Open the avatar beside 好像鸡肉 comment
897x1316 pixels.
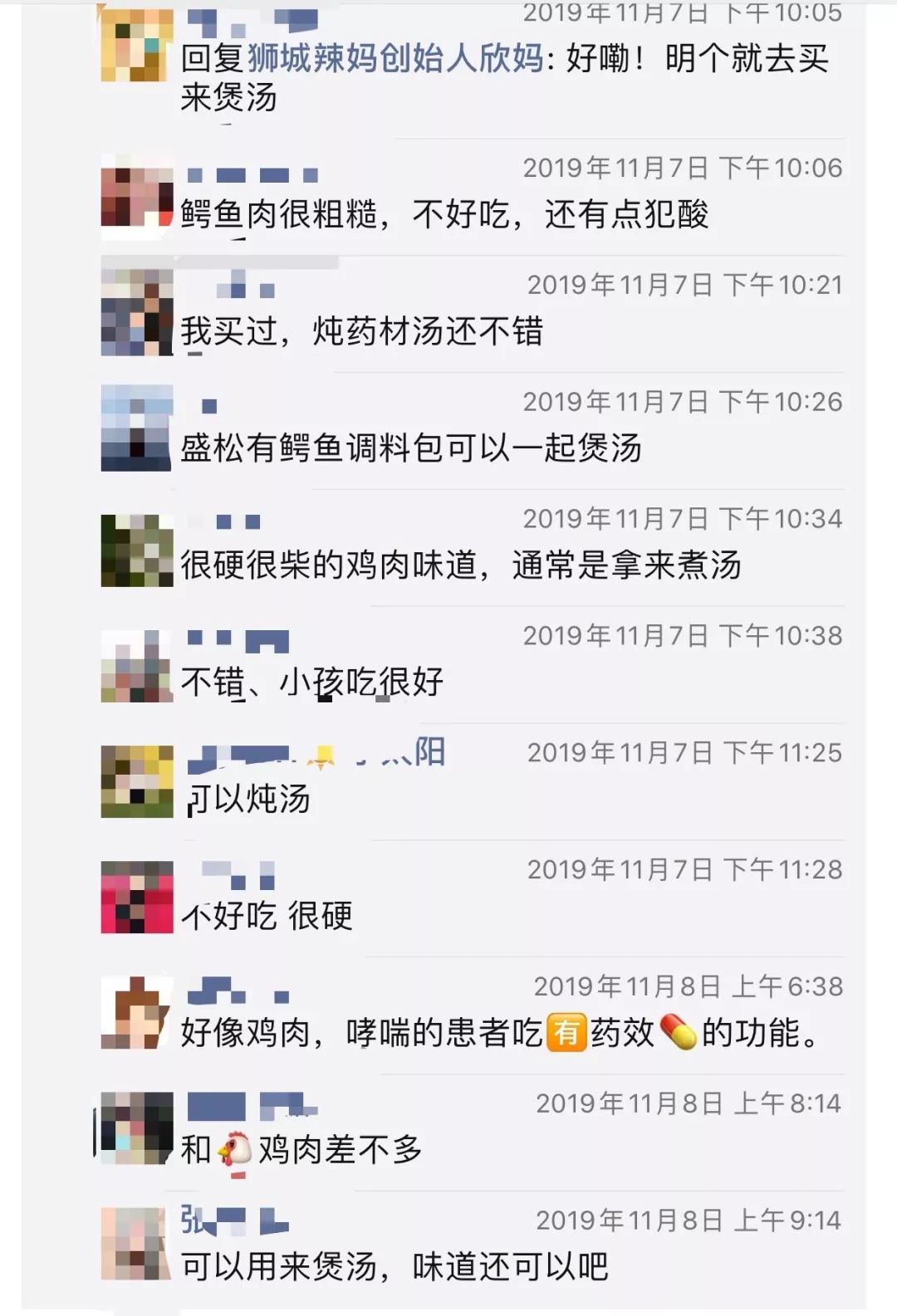(x=137, y=1013)
